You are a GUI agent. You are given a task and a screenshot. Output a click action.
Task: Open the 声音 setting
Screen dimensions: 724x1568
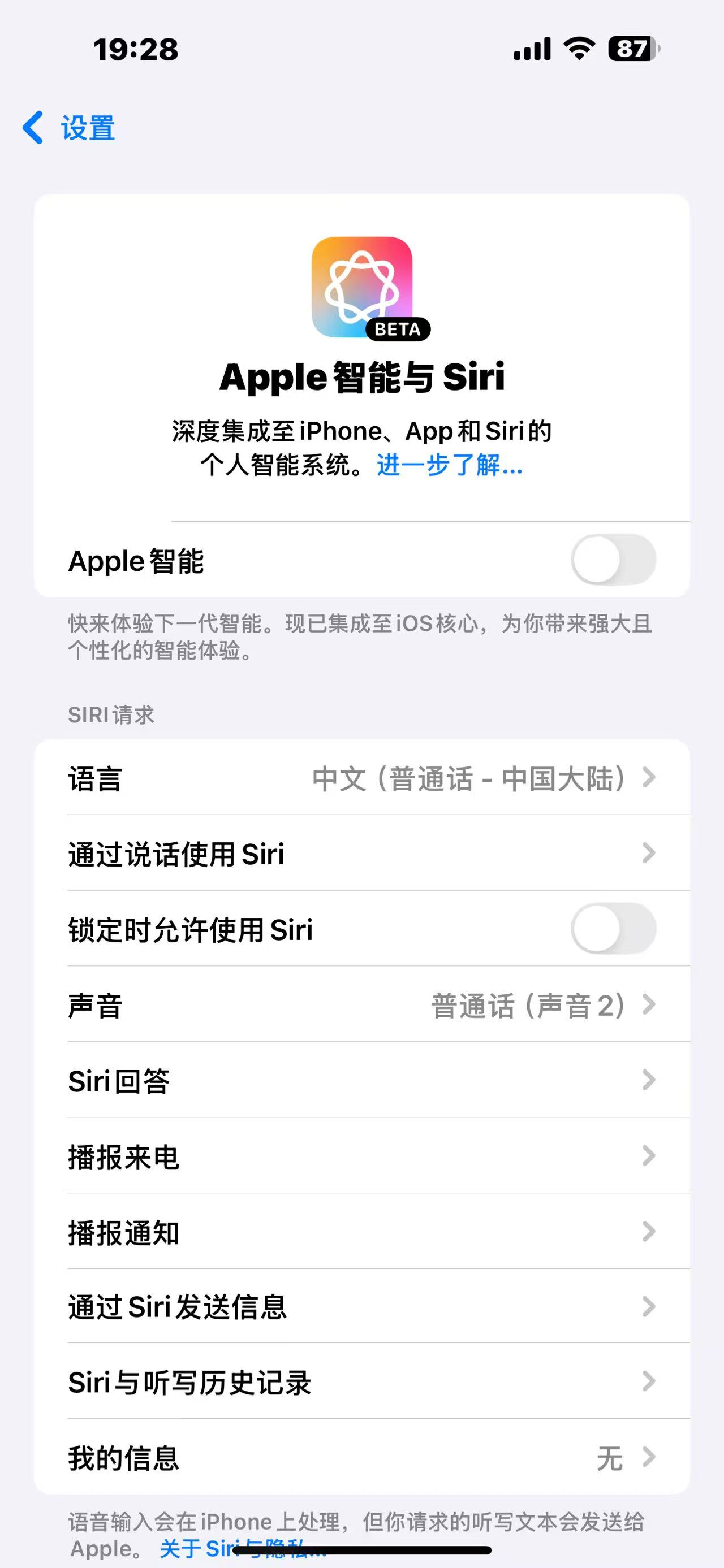[x=361, y=1005]
